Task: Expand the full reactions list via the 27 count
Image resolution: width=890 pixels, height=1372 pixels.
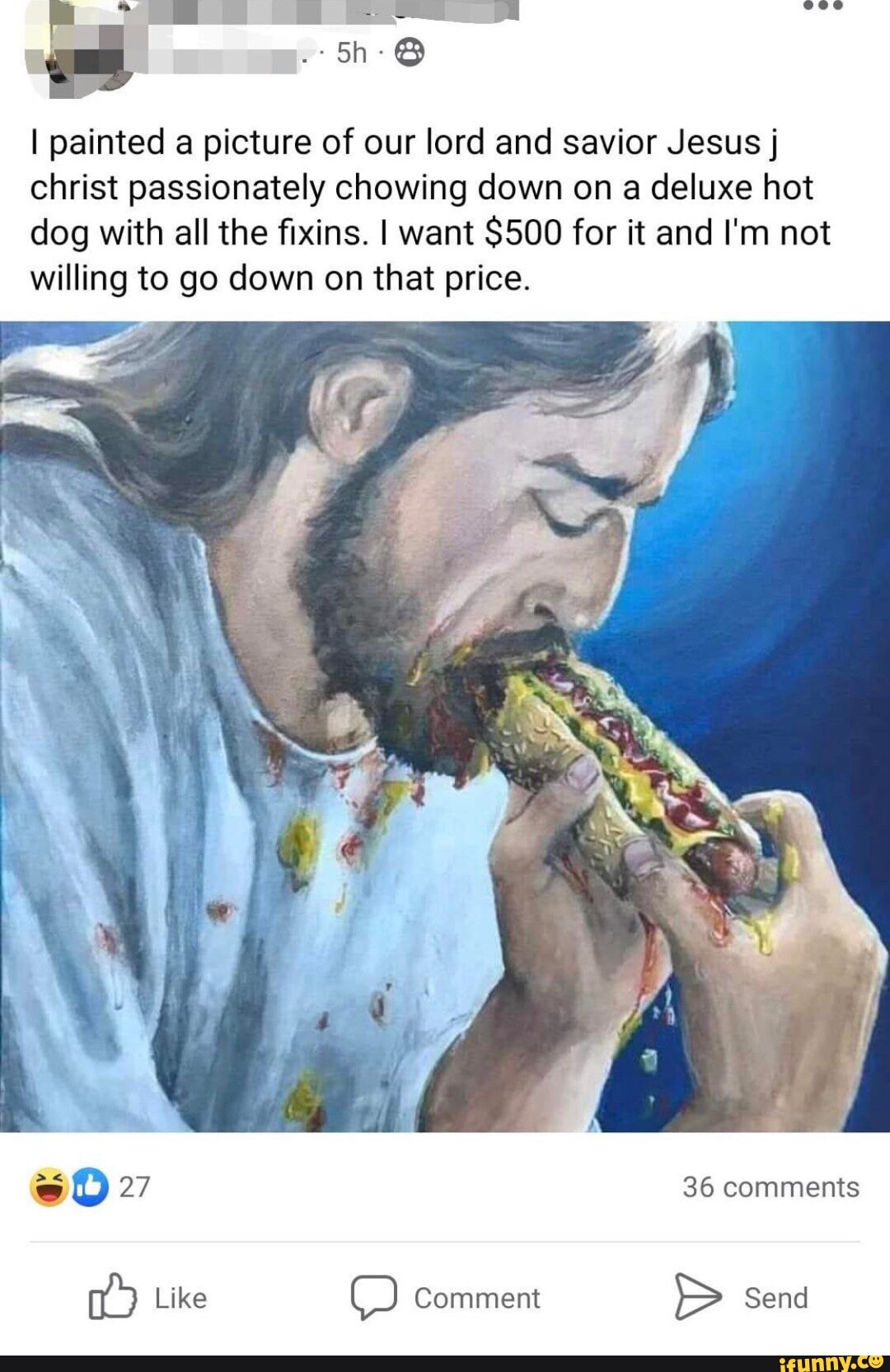Action: (x=135, y=1184)
